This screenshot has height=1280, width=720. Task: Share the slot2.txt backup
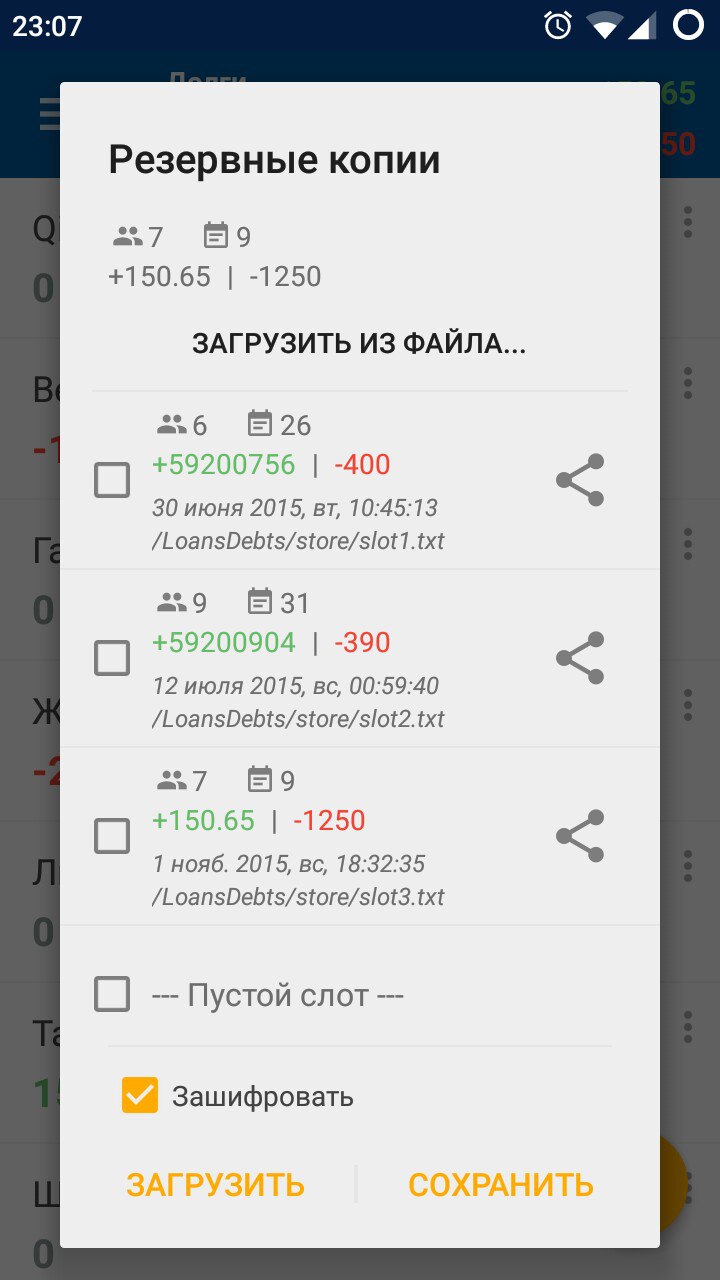tap(580, 658)
